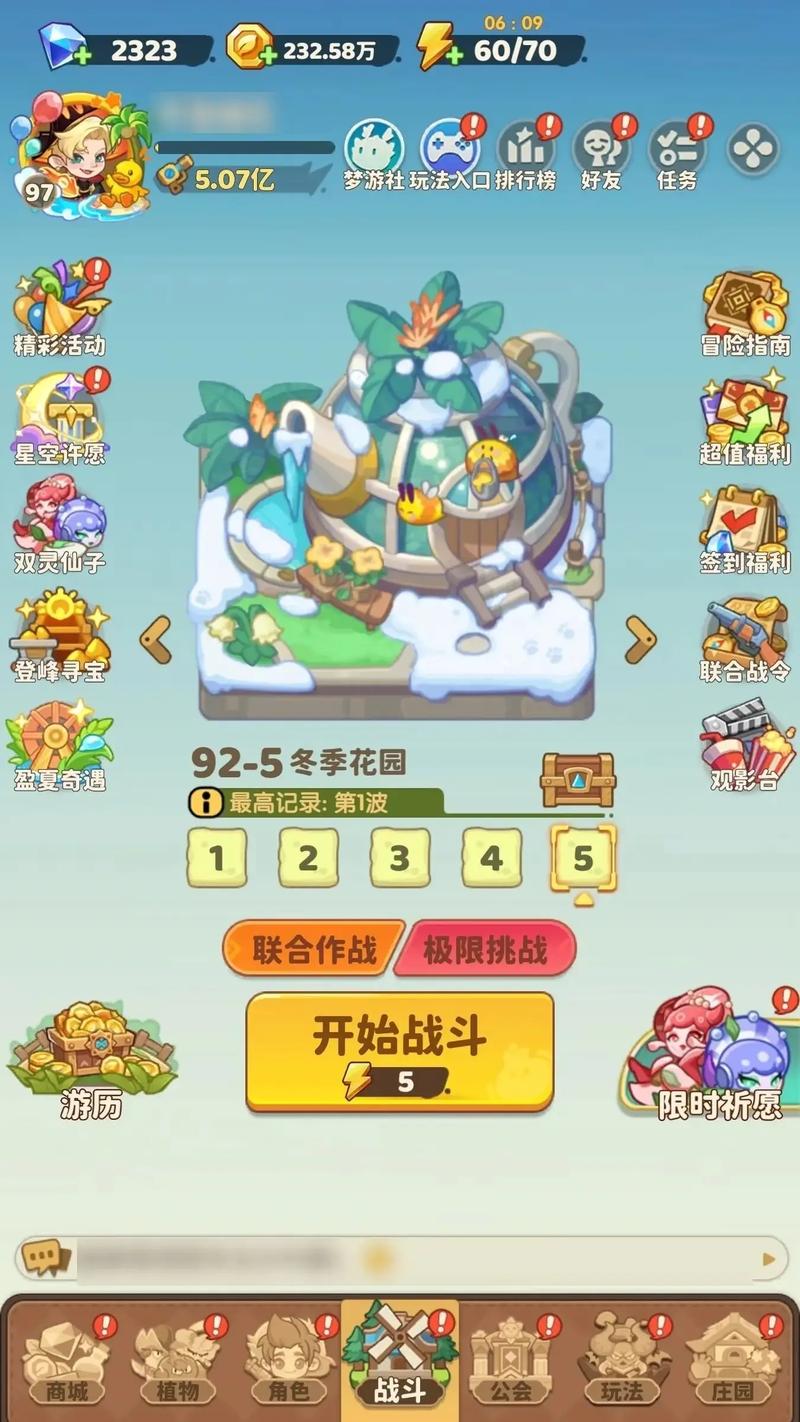Go to the previous chapter arrow
Viewport: 800px width, 1422px height.
click(155, 639)
